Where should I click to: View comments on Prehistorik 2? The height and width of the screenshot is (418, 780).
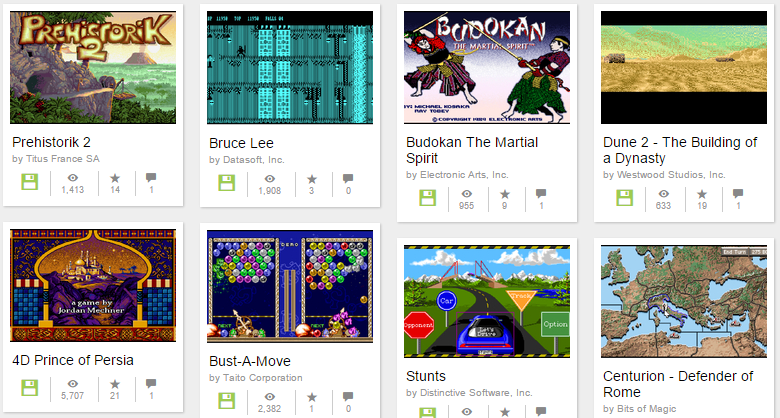[151, 182]
